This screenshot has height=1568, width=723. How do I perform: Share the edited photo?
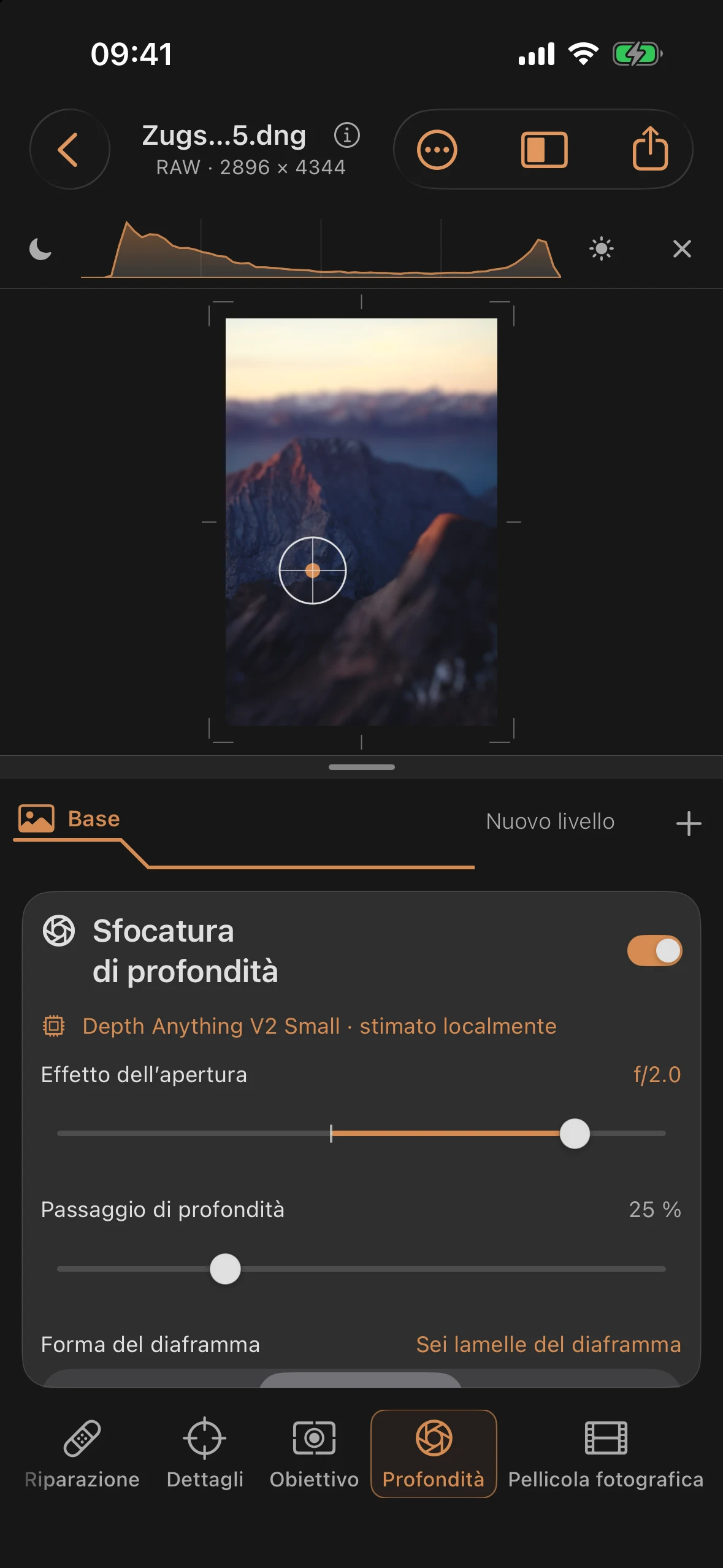tap(650, 148)
